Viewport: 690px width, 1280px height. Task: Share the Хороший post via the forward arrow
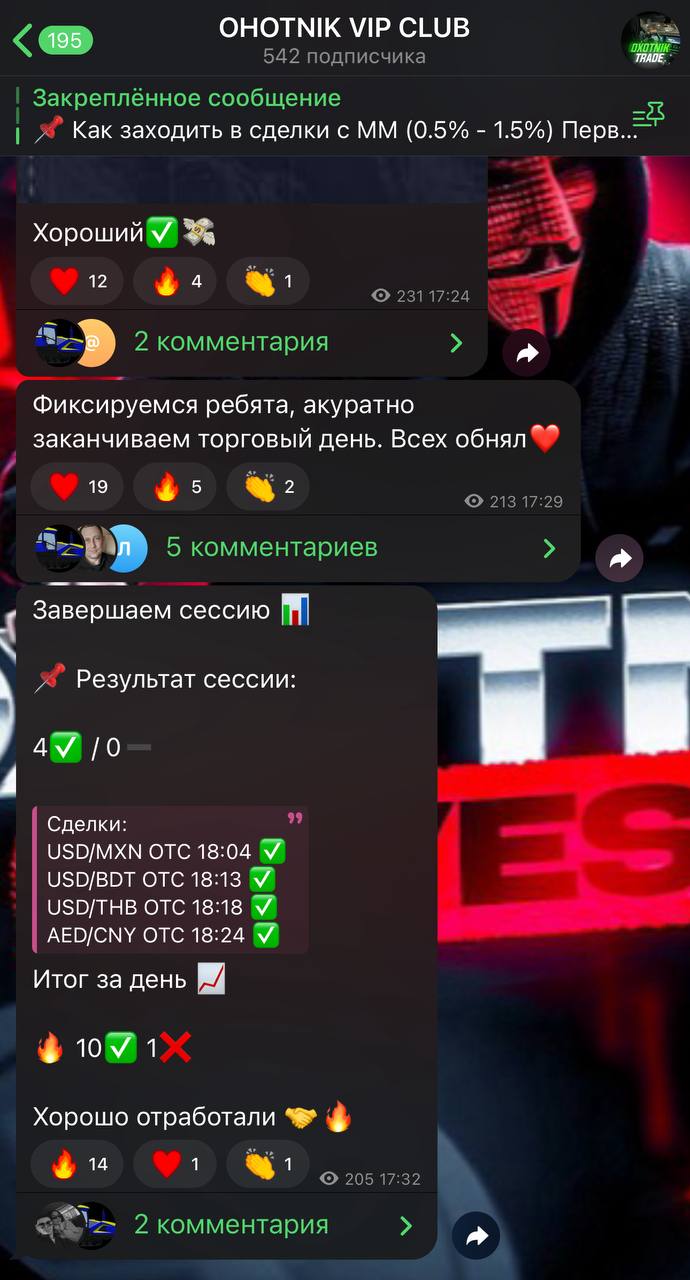click(x=526, y=352)
